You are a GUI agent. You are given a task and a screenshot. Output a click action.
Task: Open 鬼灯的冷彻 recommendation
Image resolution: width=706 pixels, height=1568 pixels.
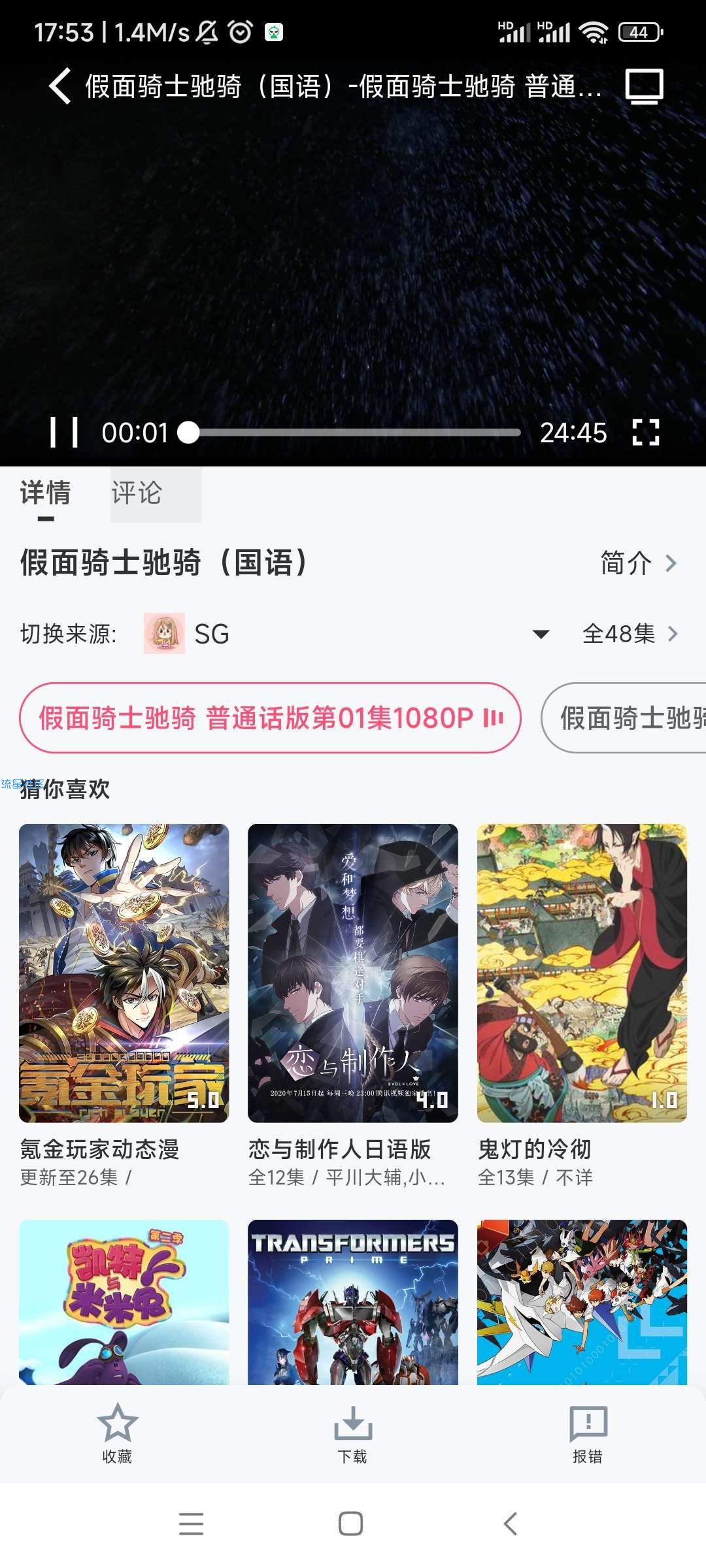582,973
